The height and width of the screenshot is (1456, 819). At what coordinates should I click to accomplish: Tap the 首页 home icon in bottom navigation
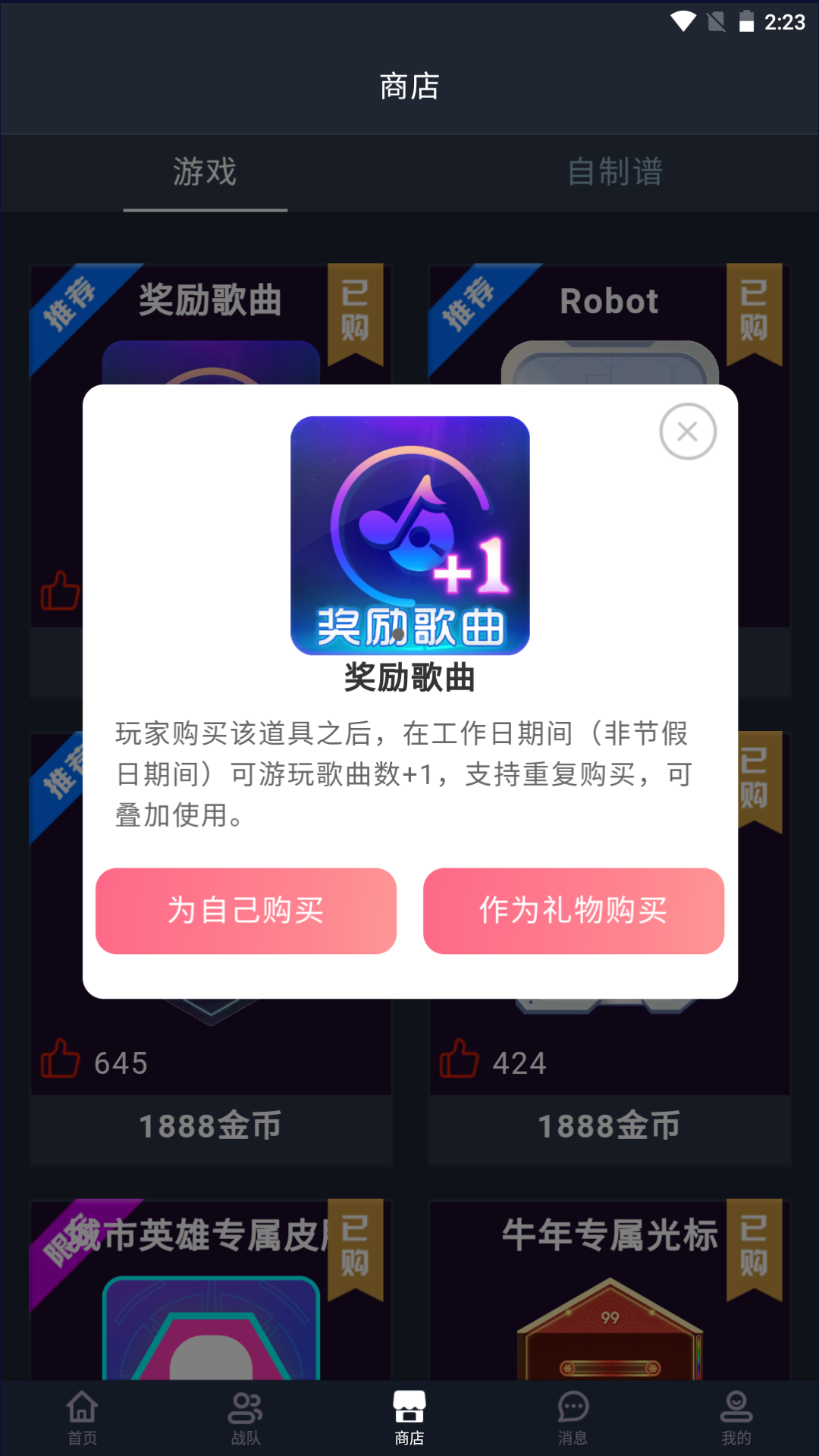point(81,1408)
